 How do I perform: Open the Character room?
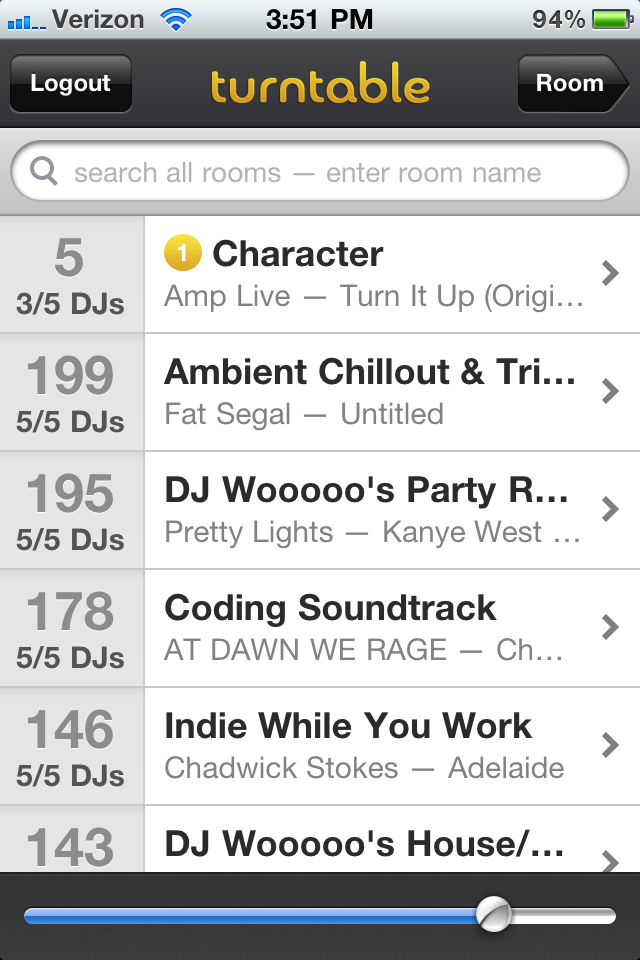[x=390, y=274]
